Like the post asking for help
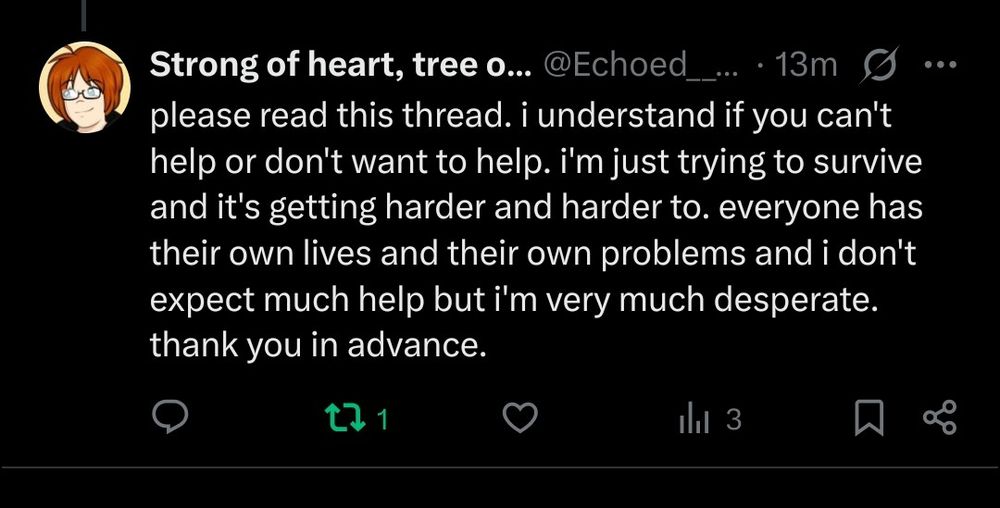The width and height of the screenshot is (1000, 508). 518,419
